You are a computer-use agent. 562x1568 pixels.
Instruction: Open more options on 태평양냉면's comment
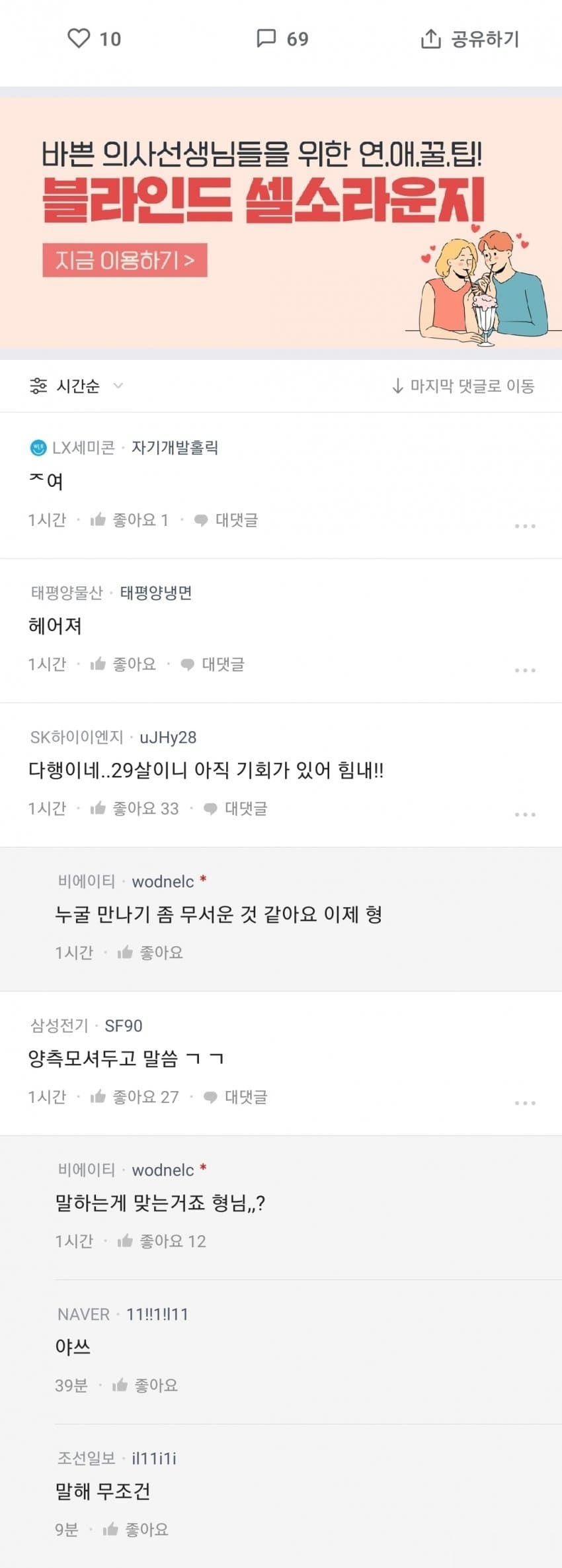coord(525,670)
